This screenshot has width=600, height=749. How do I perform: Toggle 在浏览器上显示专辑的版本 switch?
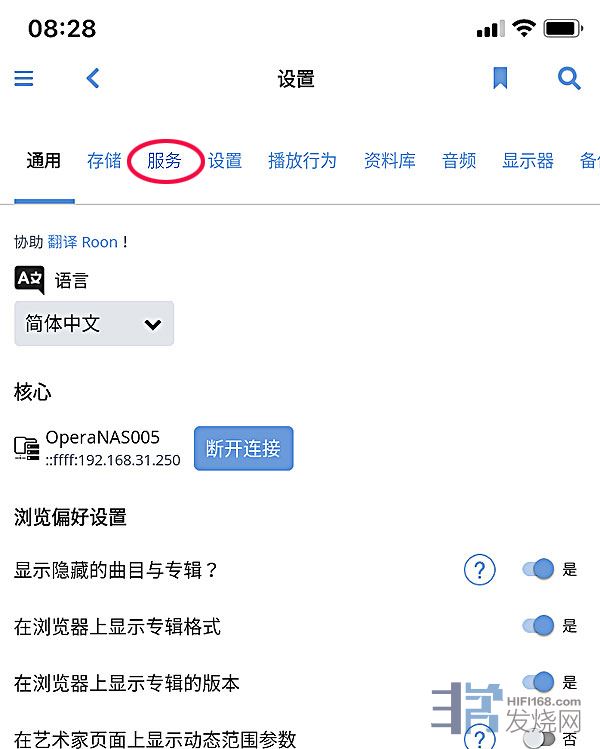point(539,683)
